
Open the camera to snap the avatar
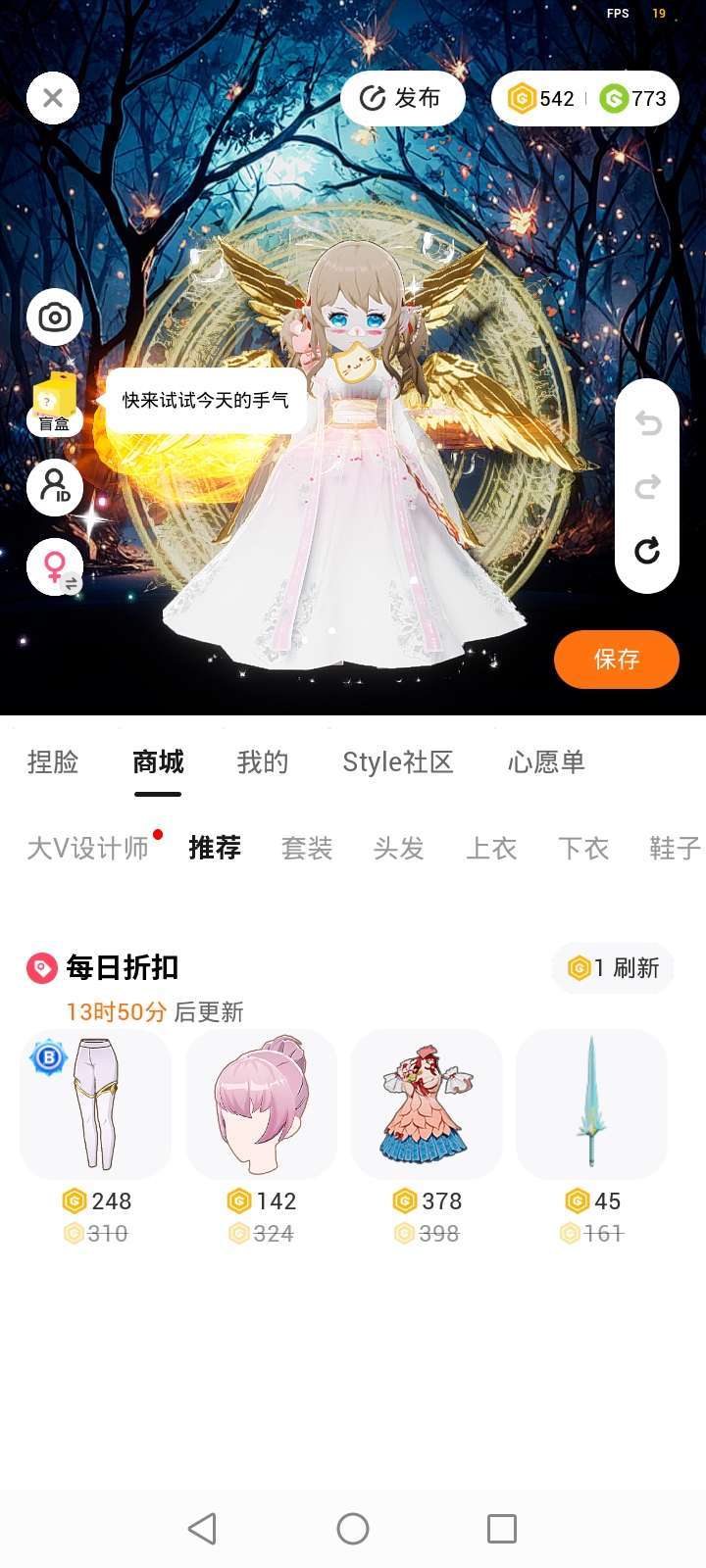point(54,318)
